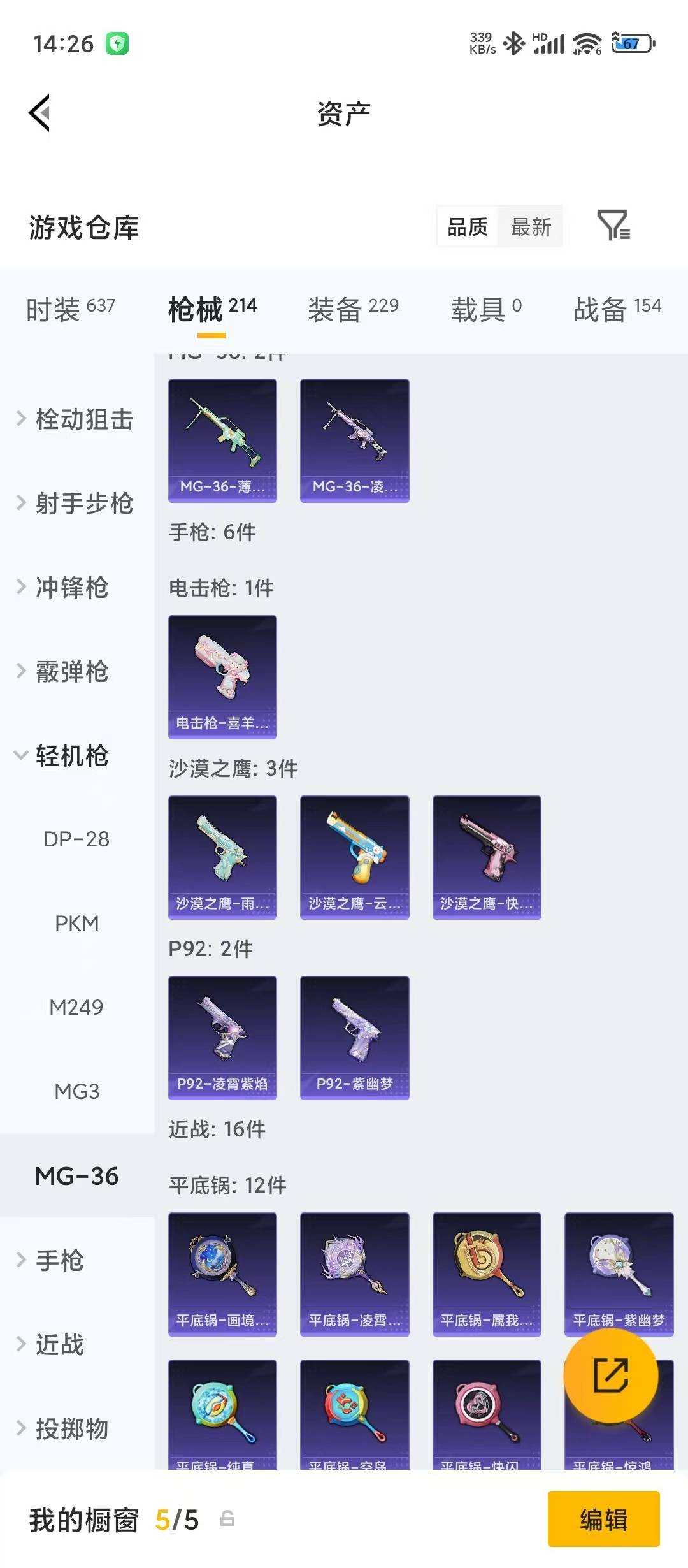Screen dimensions: 688x1568
Task: Select MG-36 in the sidebar
Action: [x=78, y=1176]
